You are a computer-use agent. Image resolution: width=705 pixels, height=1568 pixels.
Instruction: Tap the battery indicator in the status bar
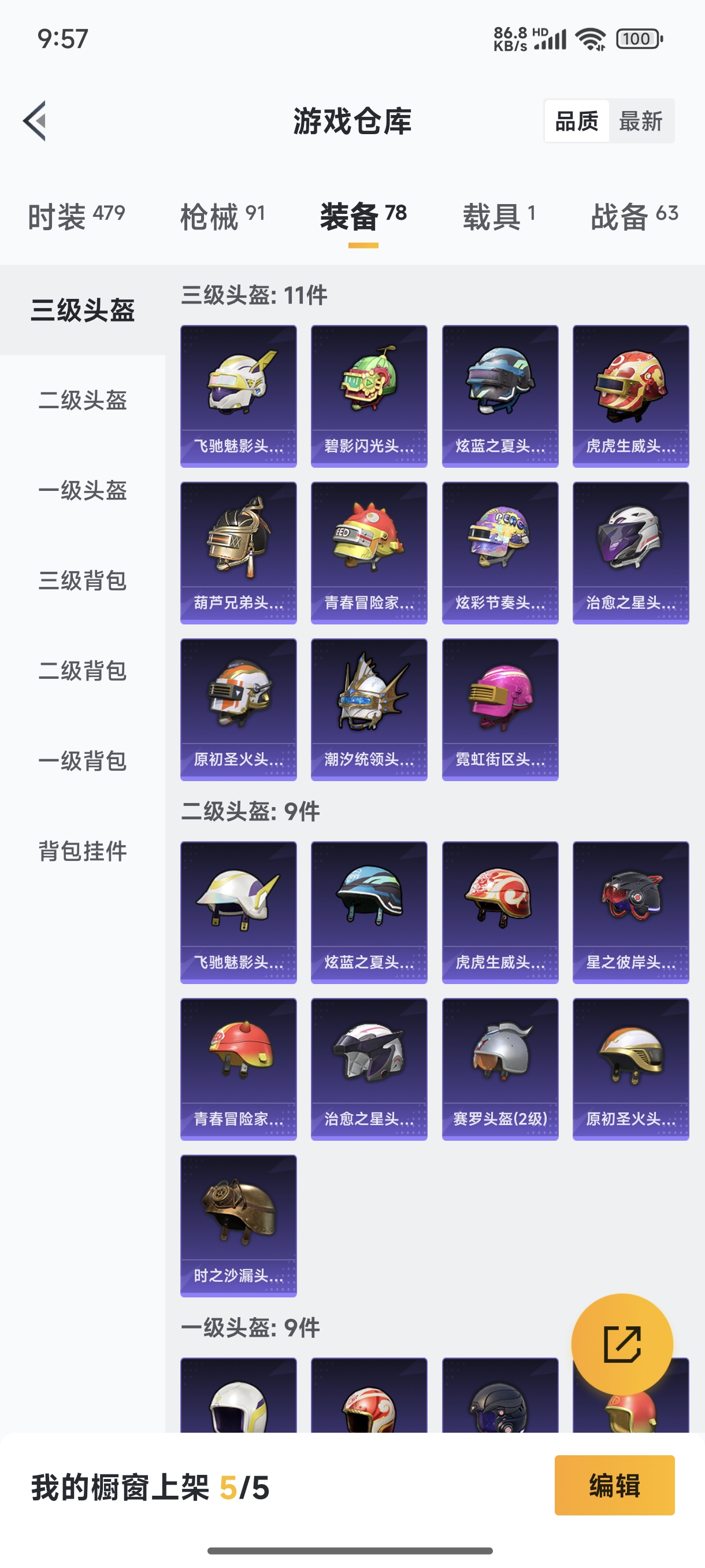(635, 39)
